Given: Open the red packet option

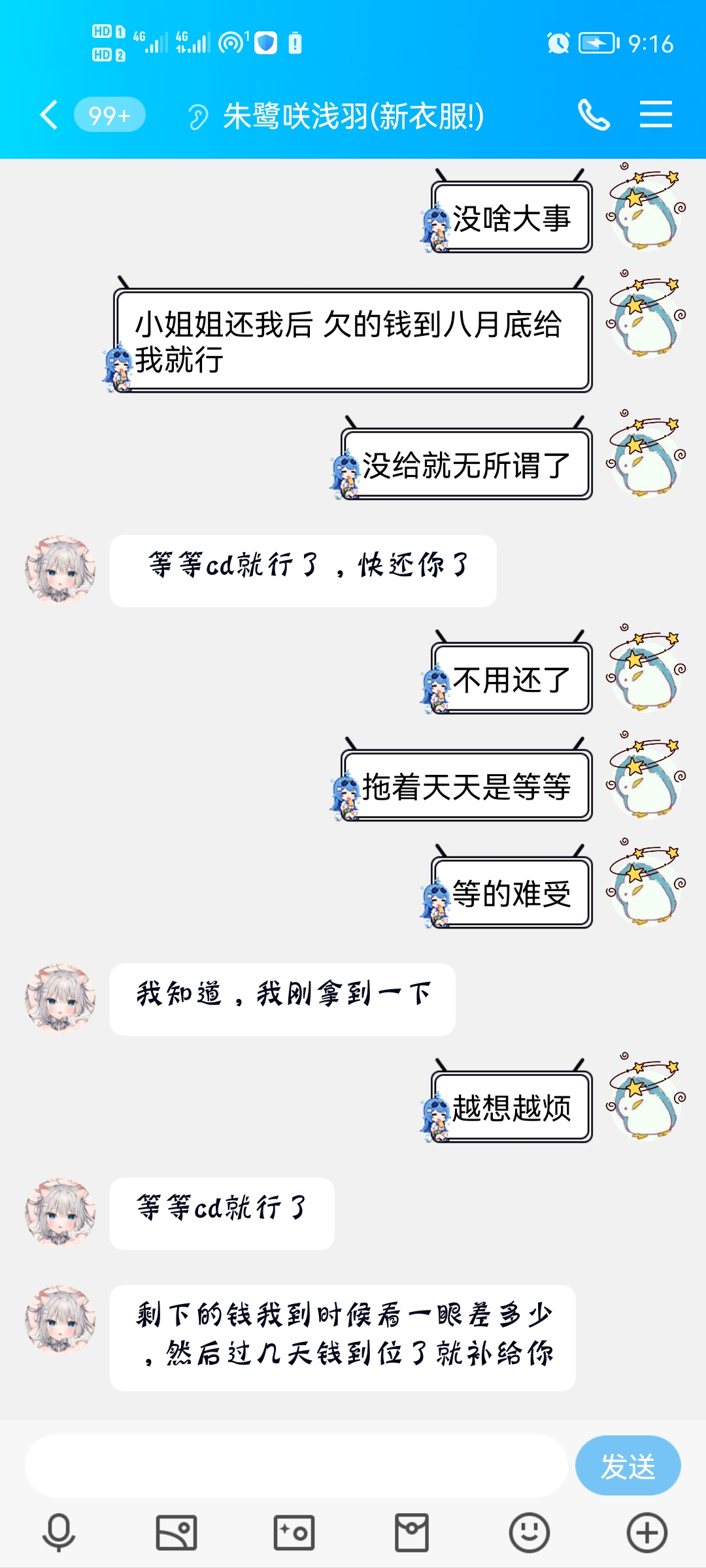Looking at the screenshot, I should click(x=412, y=1532).
